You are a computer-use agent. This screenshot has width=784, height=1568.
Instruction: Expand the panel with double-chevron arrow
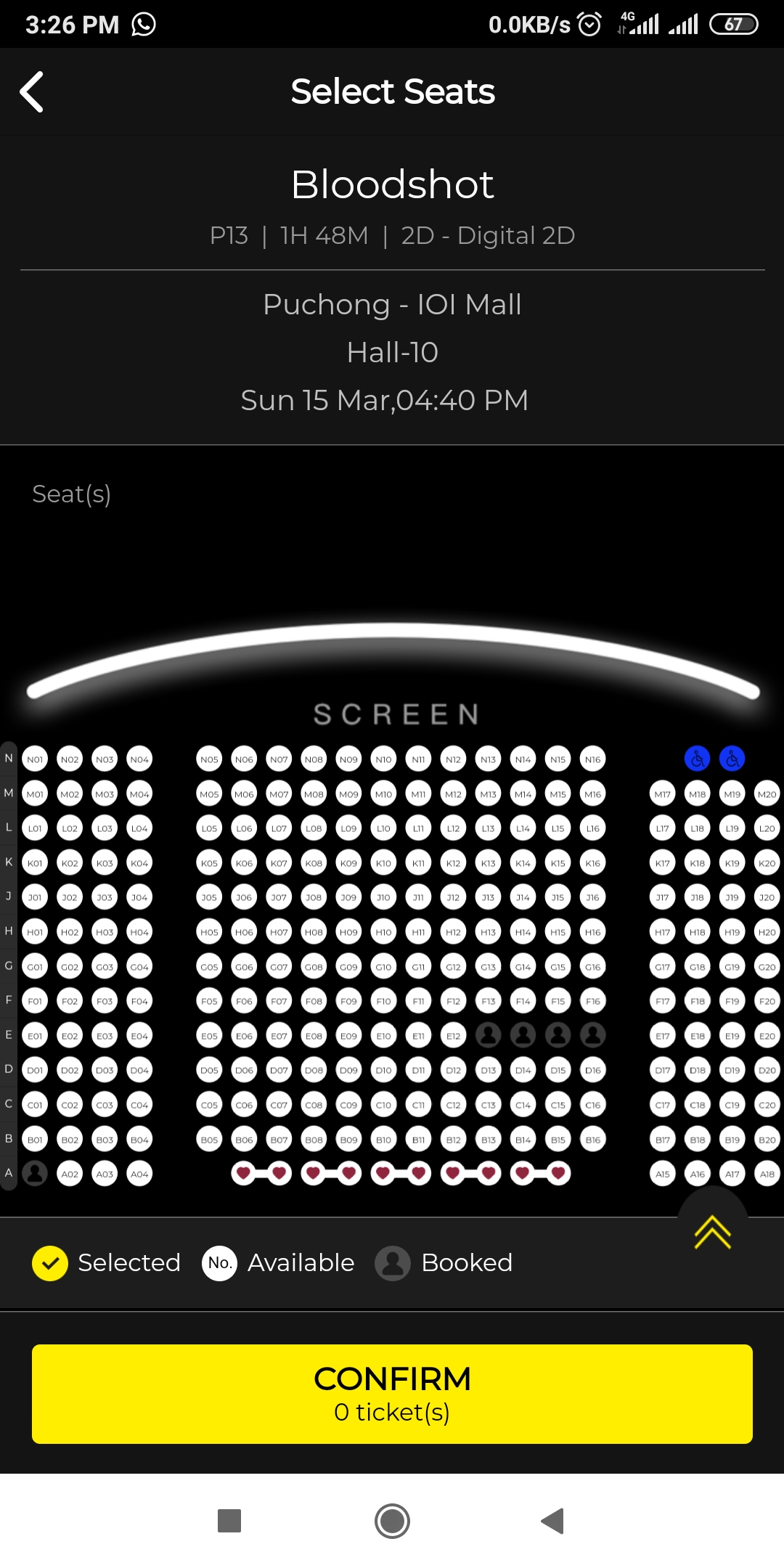point(712,1232)
